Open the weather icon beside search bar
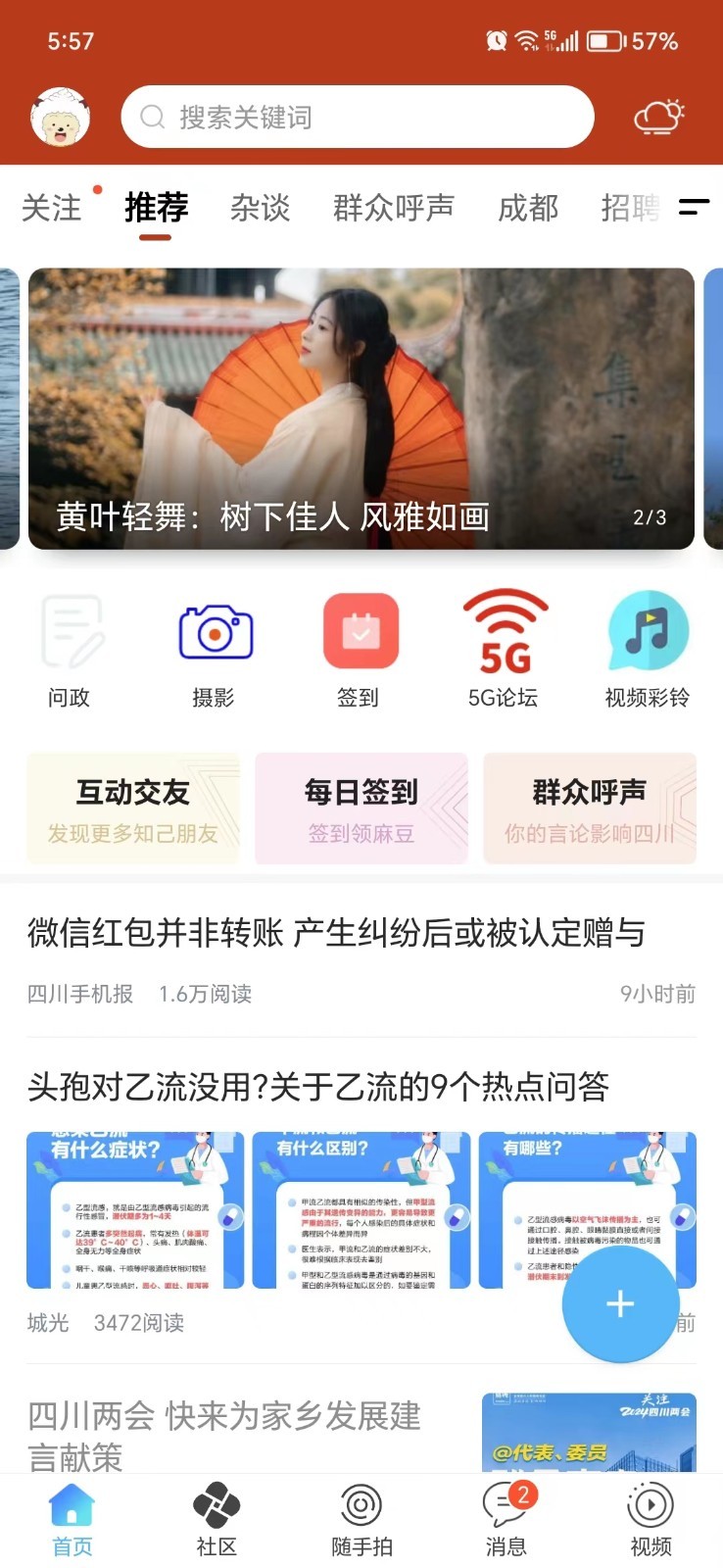723x1568 pixels. pos(658,115)
